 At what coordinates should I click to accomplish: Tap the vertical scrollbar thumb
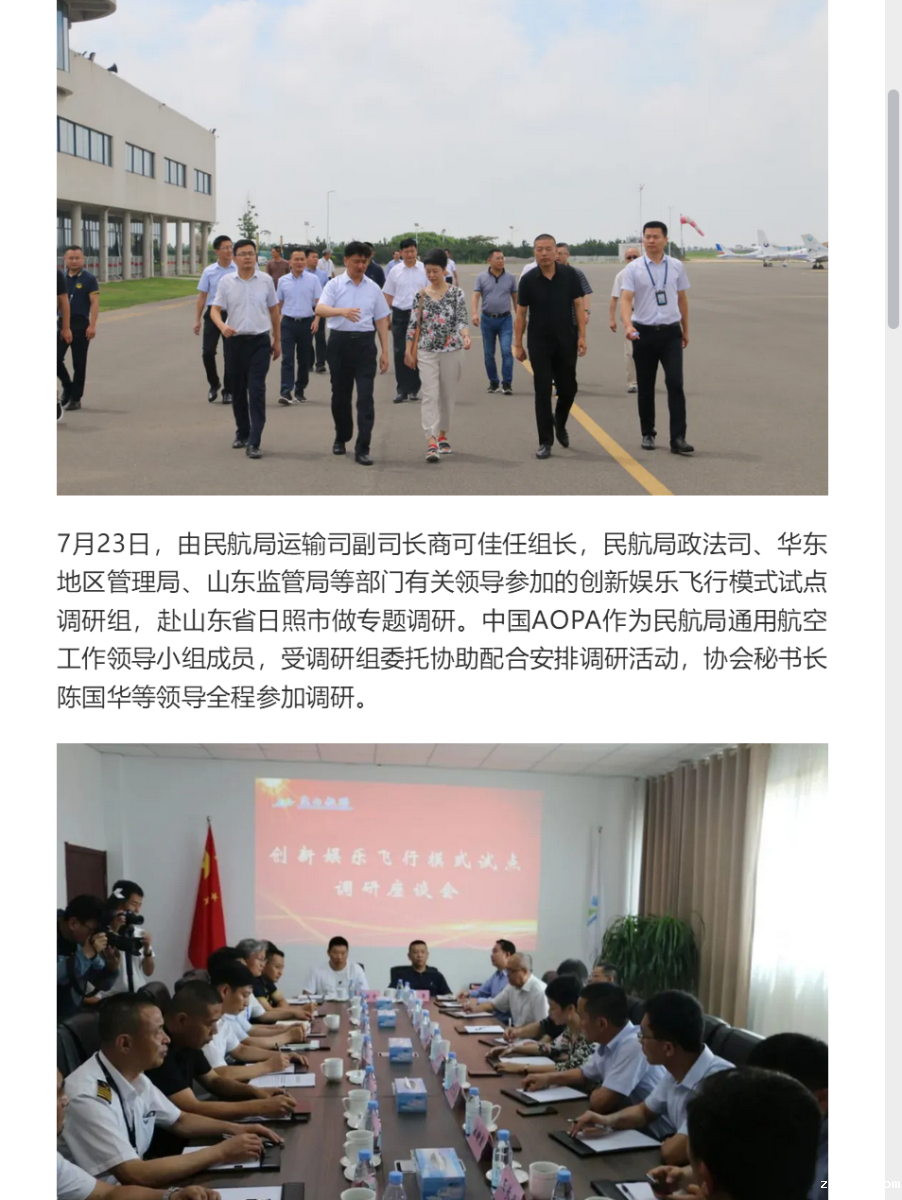[x=893, y=209]
